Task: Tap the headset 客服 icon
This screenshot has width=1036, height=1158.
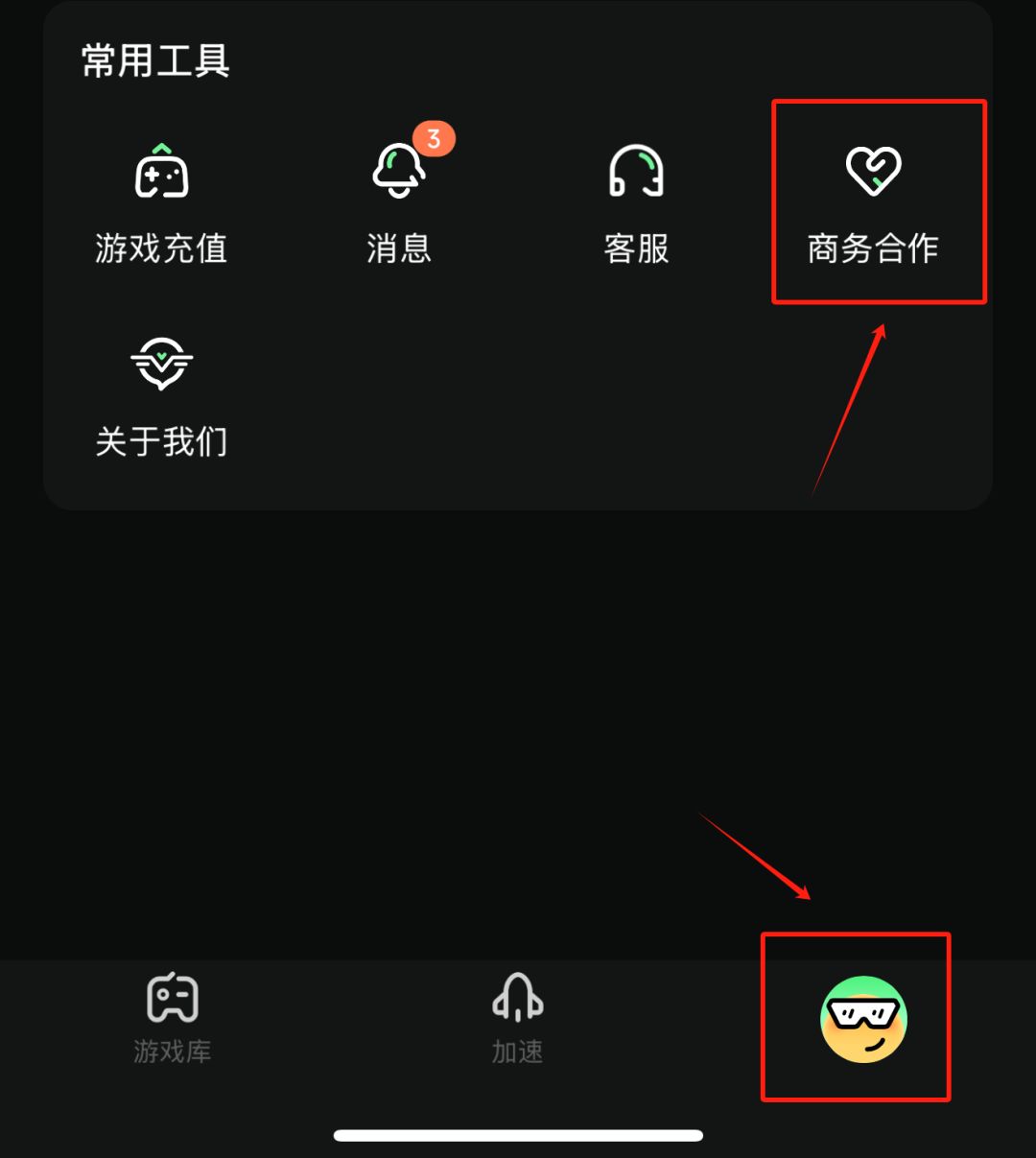Action: point(636,171)
